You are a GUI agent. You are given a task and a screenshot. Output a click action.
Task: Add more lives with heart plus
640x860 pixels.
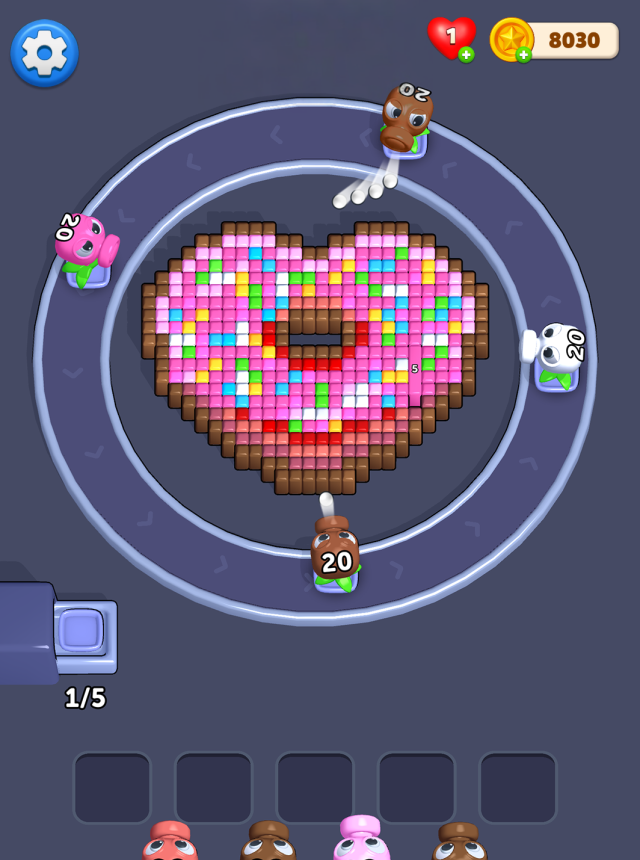466,55
